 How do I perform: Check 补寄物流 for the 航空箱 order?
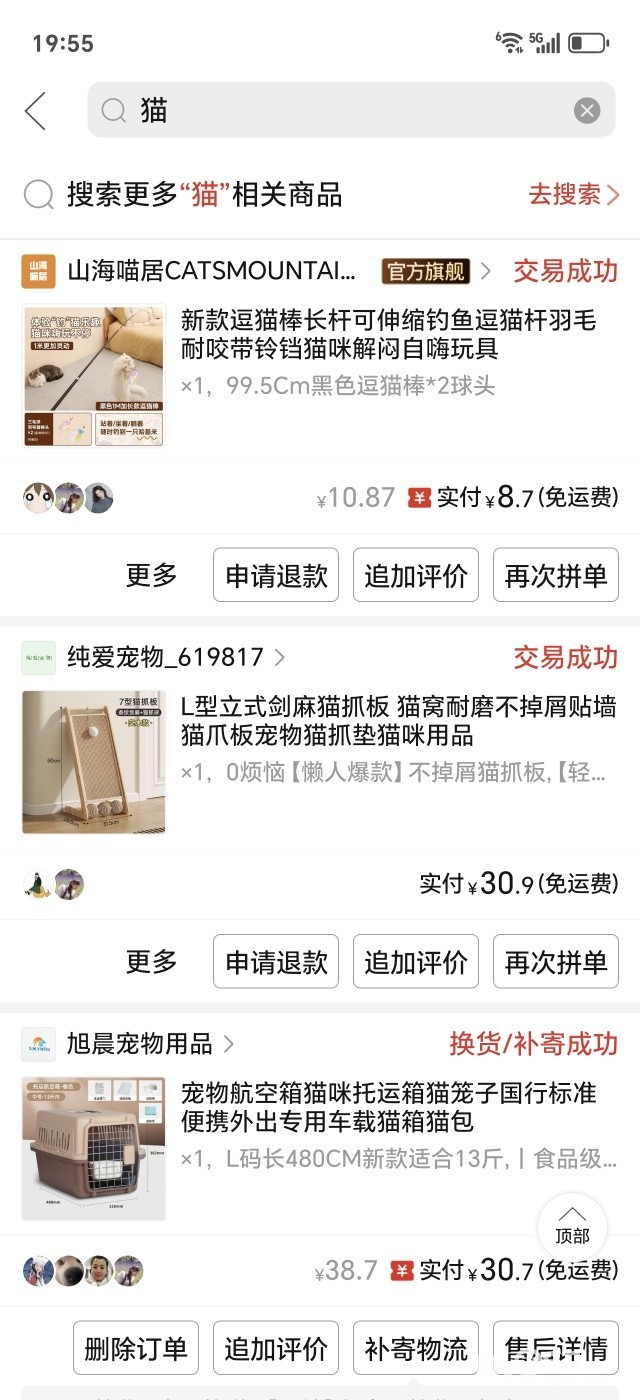(x=416, y=1348)
